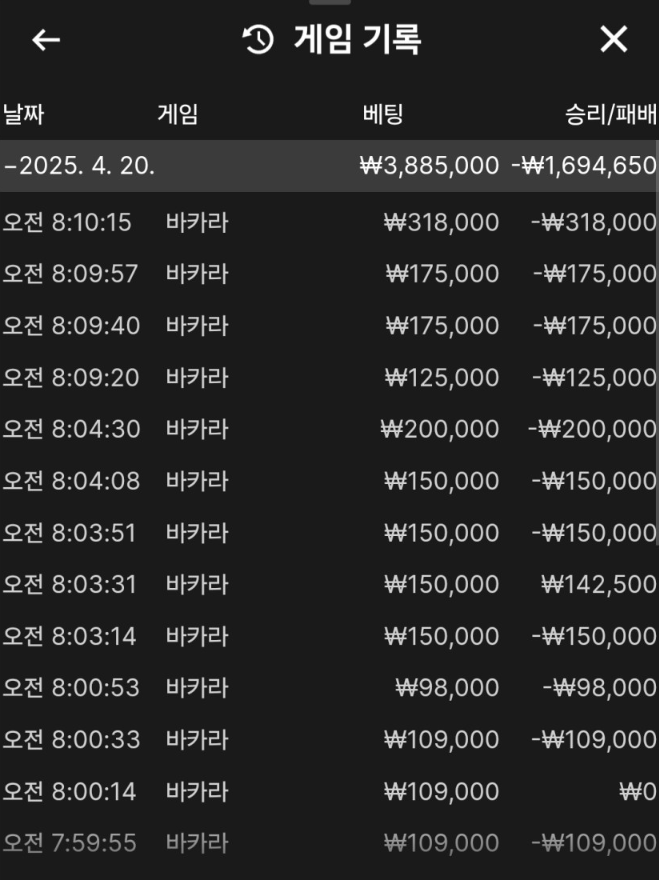Go back with the arrow icon
This screenshot has height=880, width=659.
(x=46, y=40)
